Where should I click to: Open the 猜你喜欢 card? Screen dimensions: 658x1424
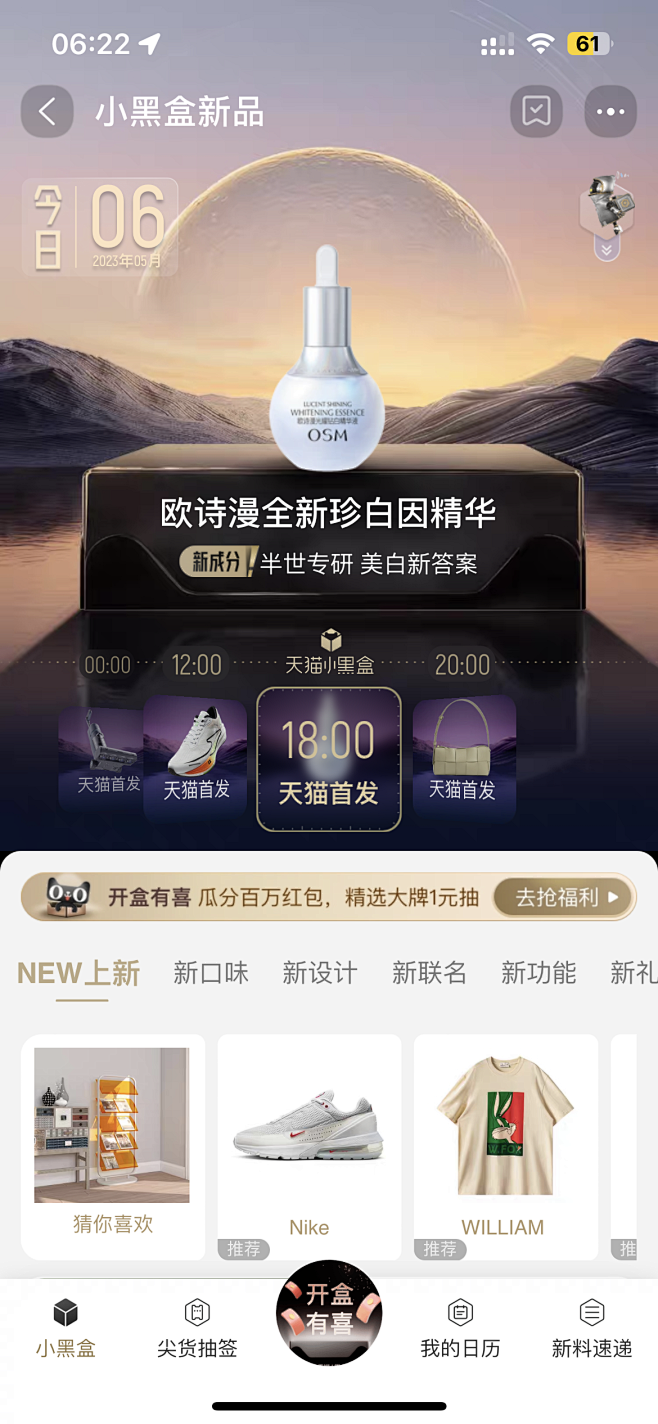tap(113, 1147)
